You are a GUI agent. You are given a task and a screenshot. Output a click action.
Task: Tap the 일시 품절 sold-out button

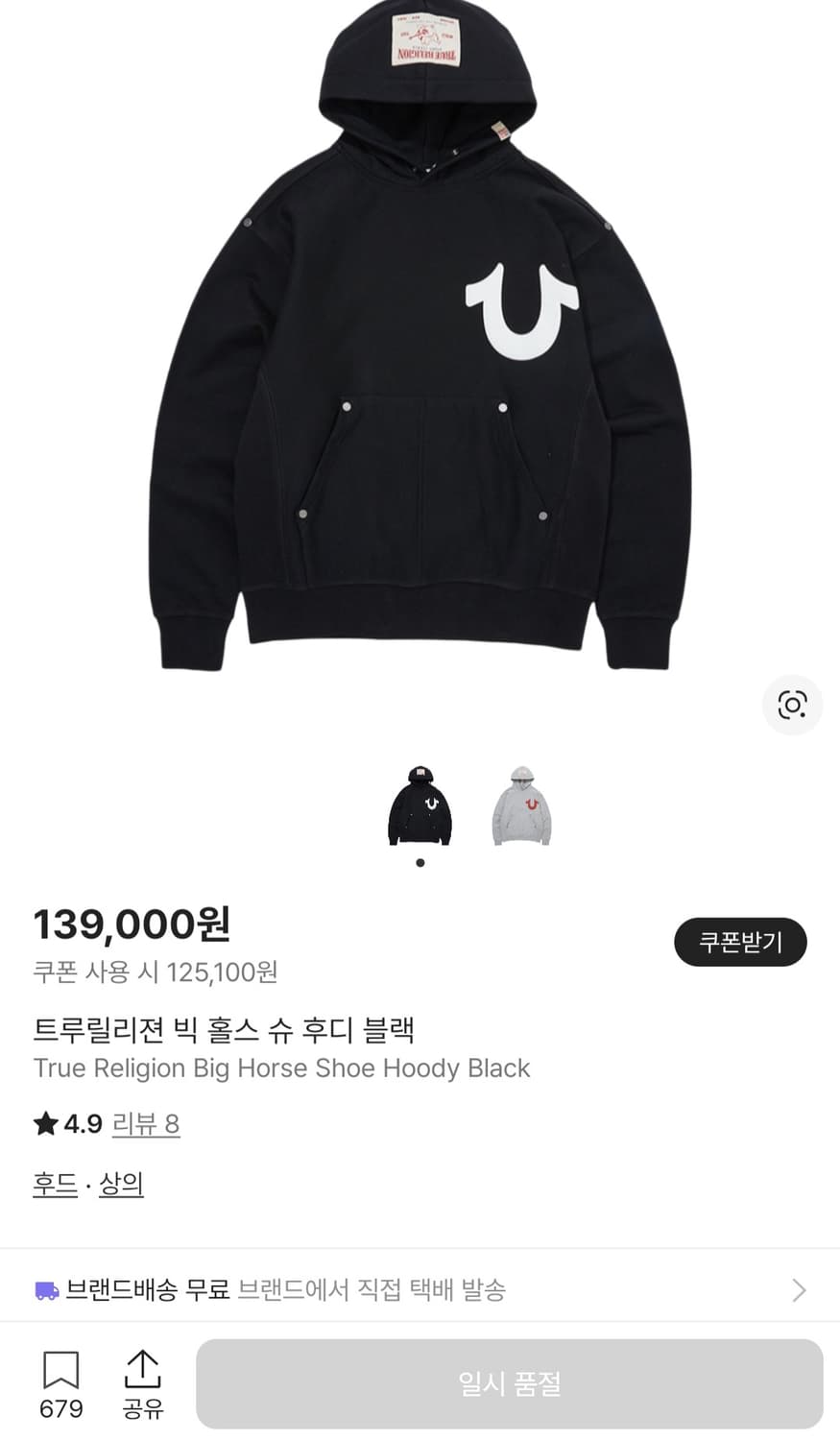(x=506, y=1382)
